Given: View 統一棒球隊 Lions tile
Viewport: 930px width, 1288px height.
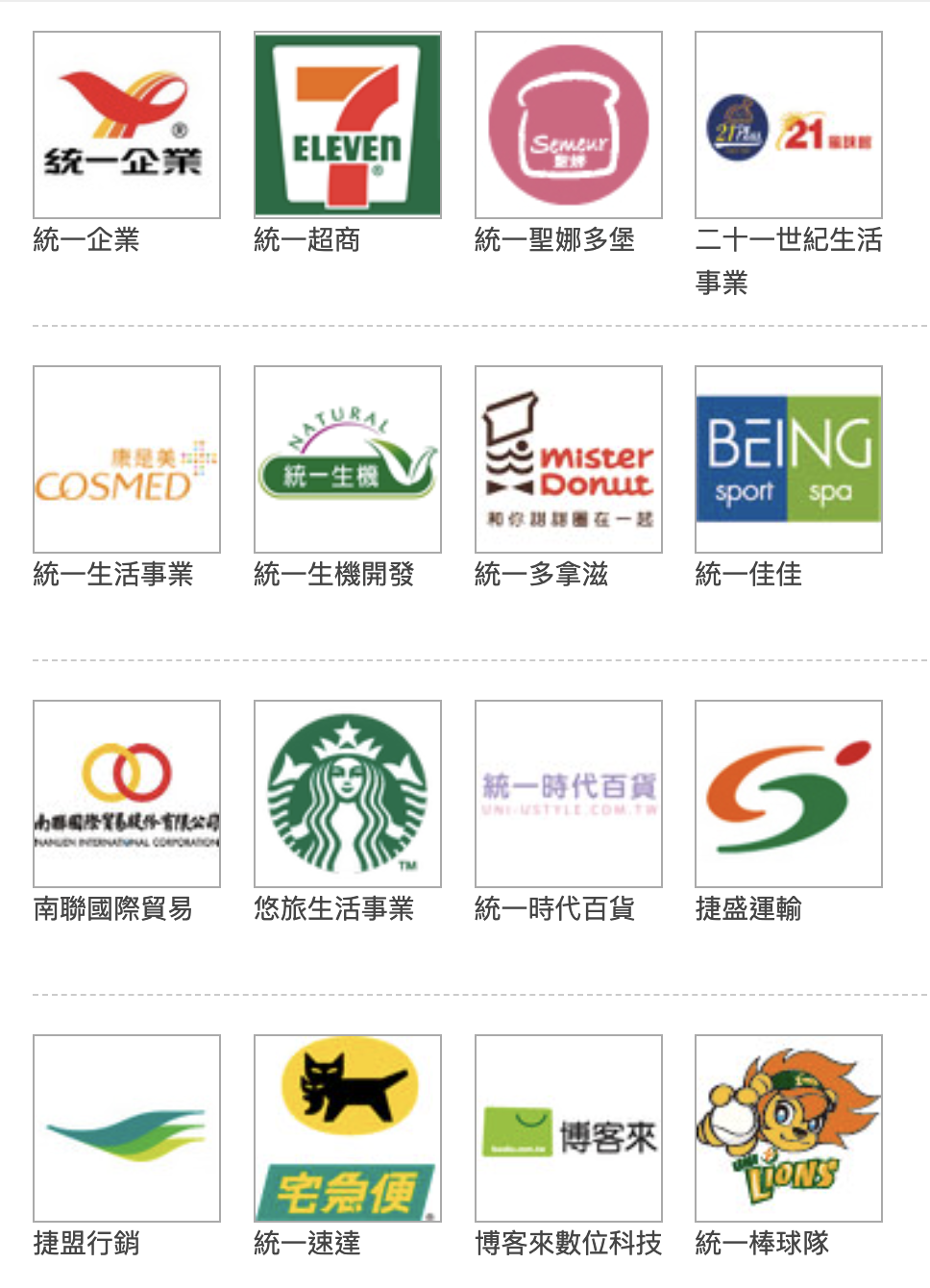Looking at the screenshot, I should coord(789,1128).
